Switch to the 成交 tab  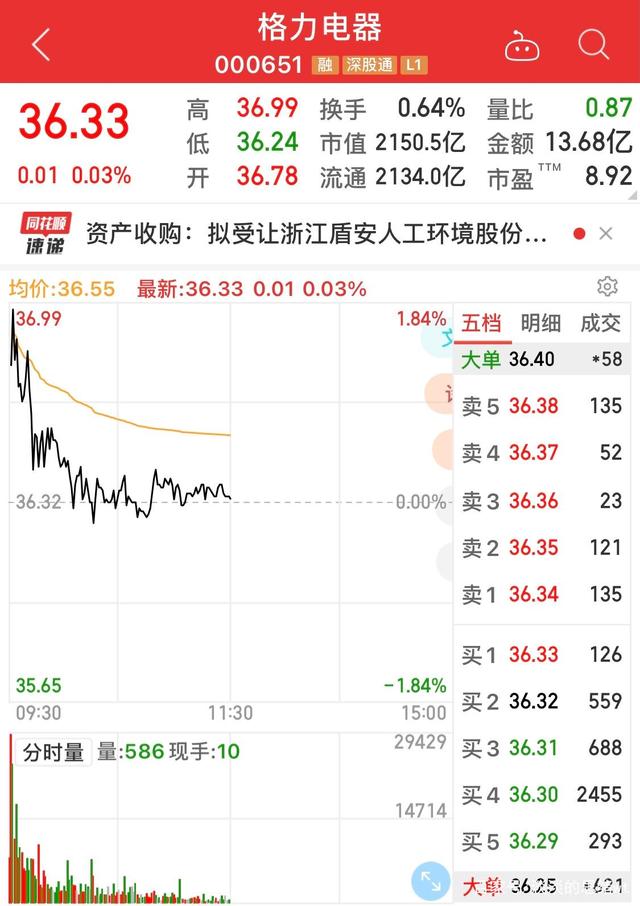point(601,323)
